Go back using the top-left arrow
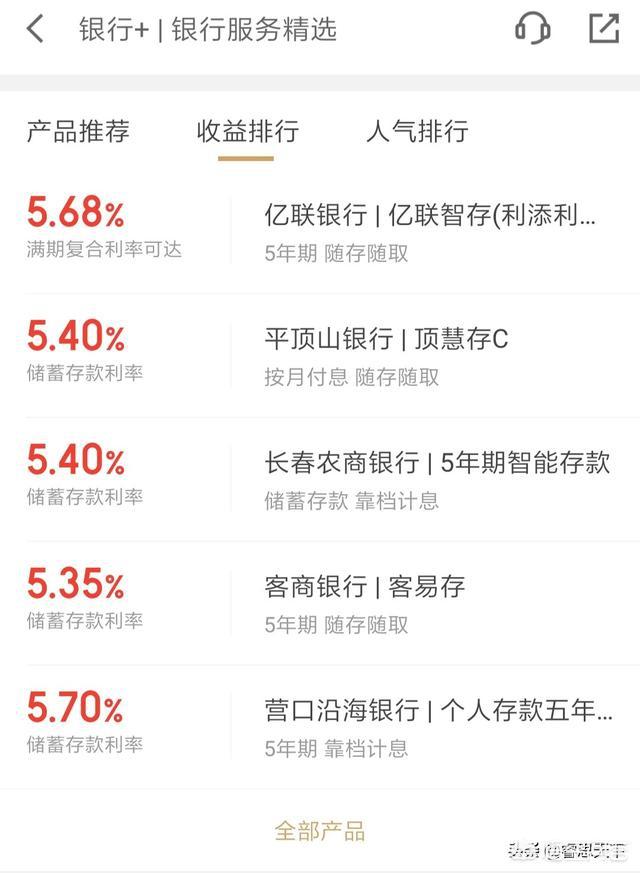The image size is (640, 873). tap(35, 29)
